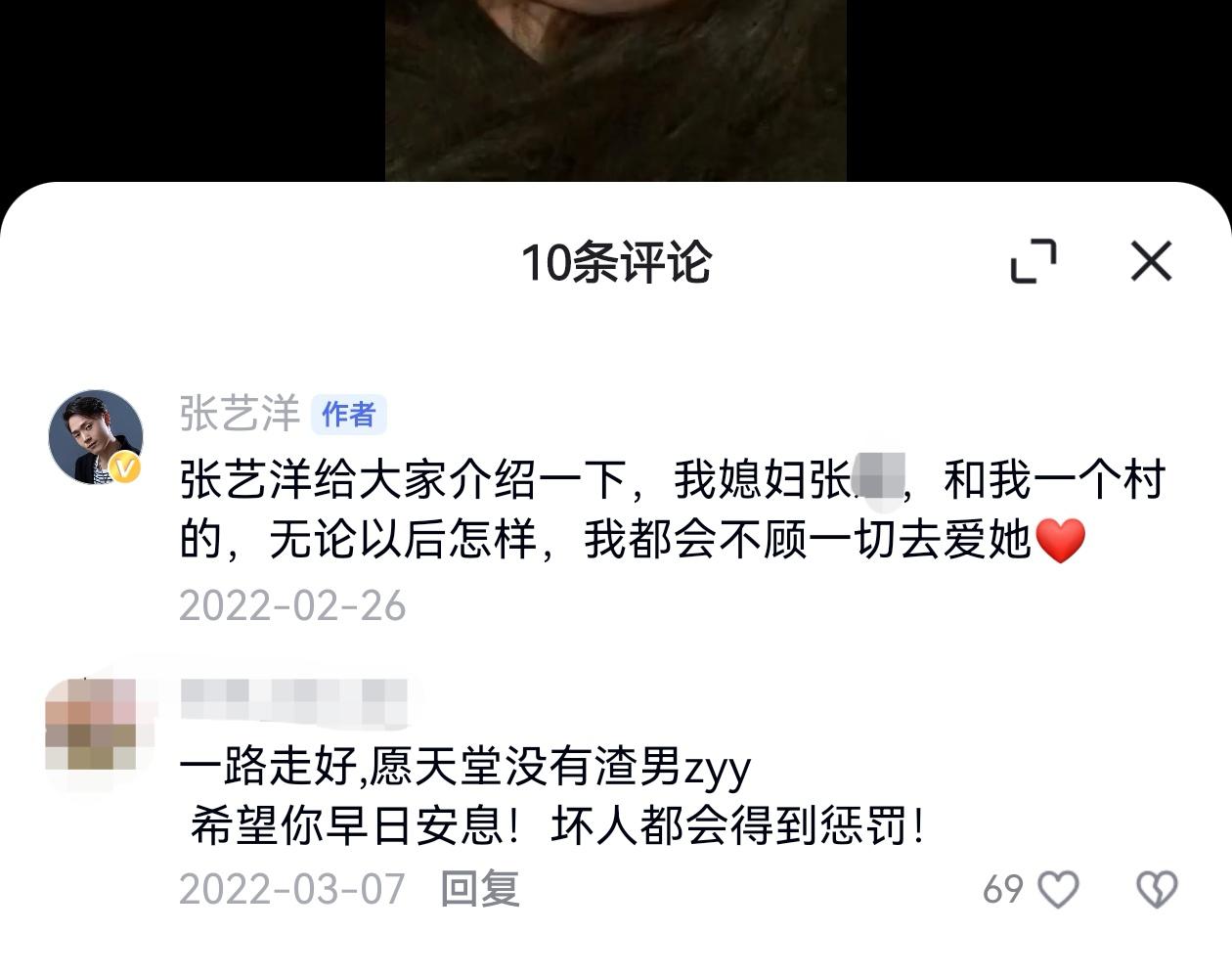Close the comments panel
The image size is (1232, 977).
pos(1151,261)
